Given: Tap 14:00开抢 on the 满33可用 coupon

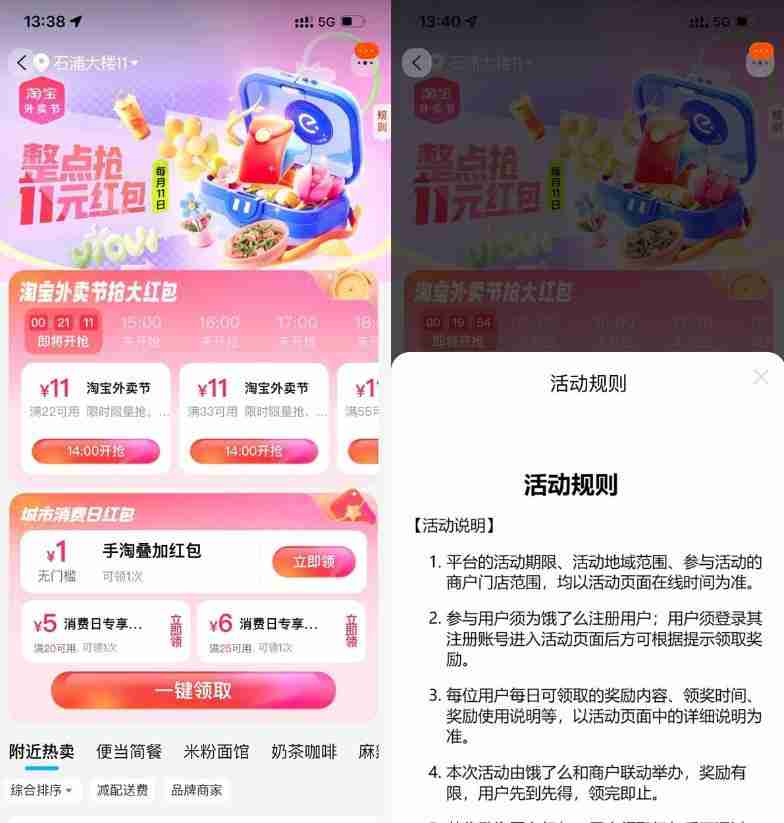Looking at the screenshot, I should (x=254, y=451).
